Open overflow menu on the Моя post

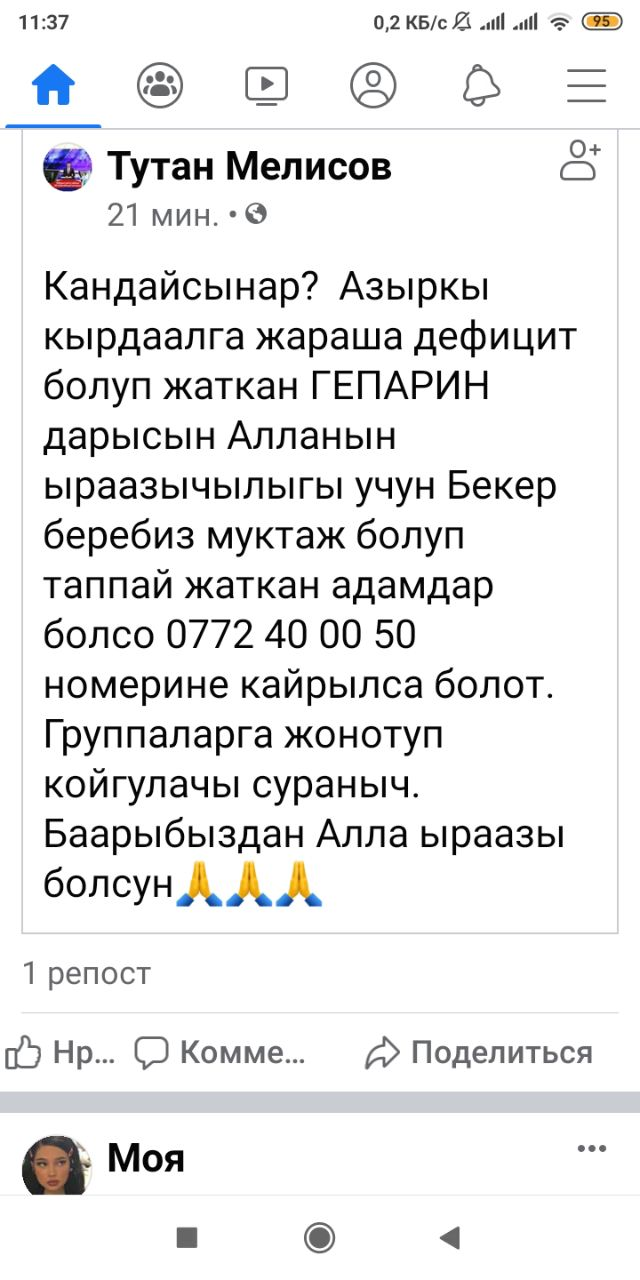(592, 1149)
